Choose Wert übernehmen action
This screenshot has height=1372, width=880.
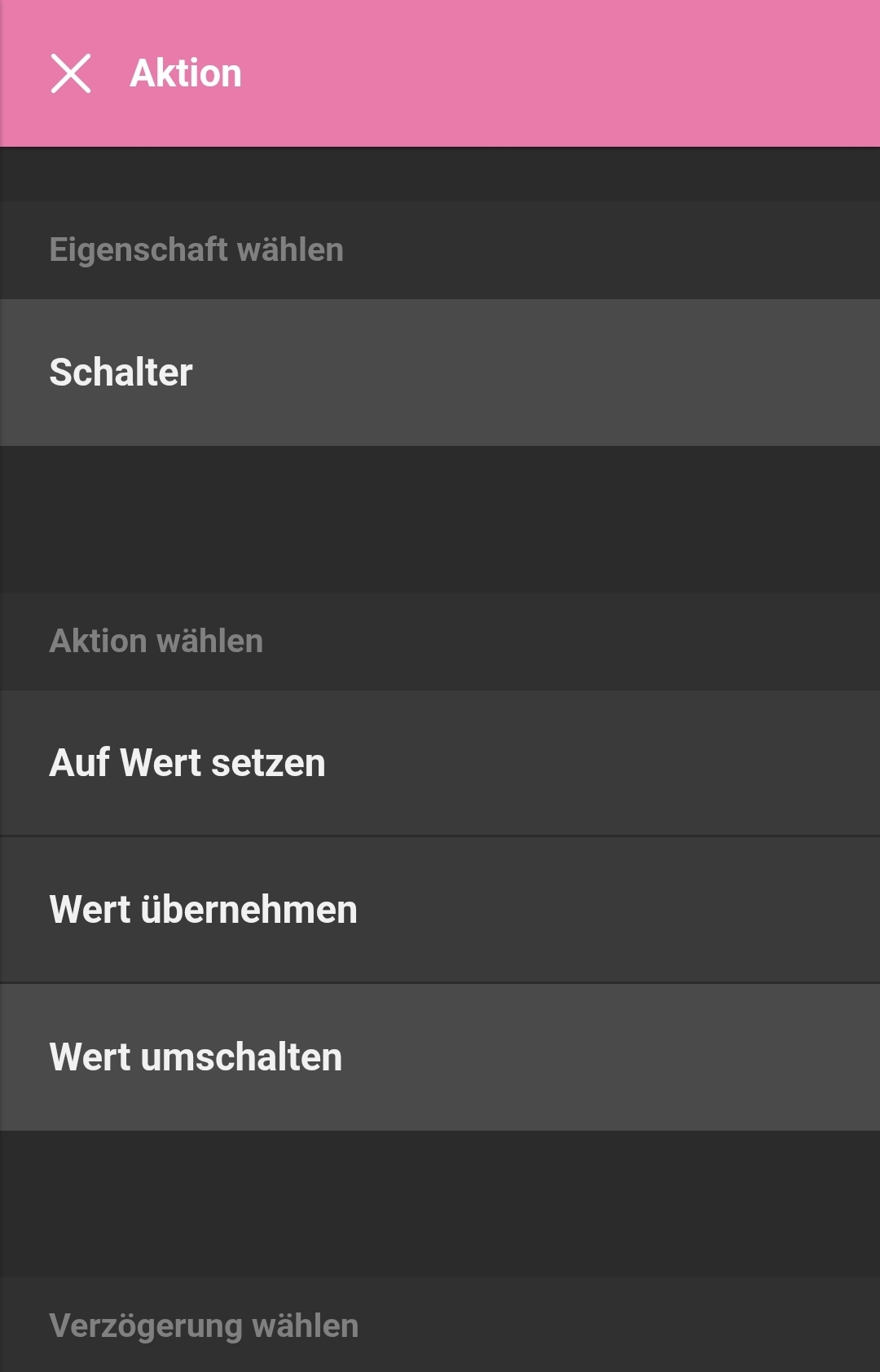tap(440, 910)
